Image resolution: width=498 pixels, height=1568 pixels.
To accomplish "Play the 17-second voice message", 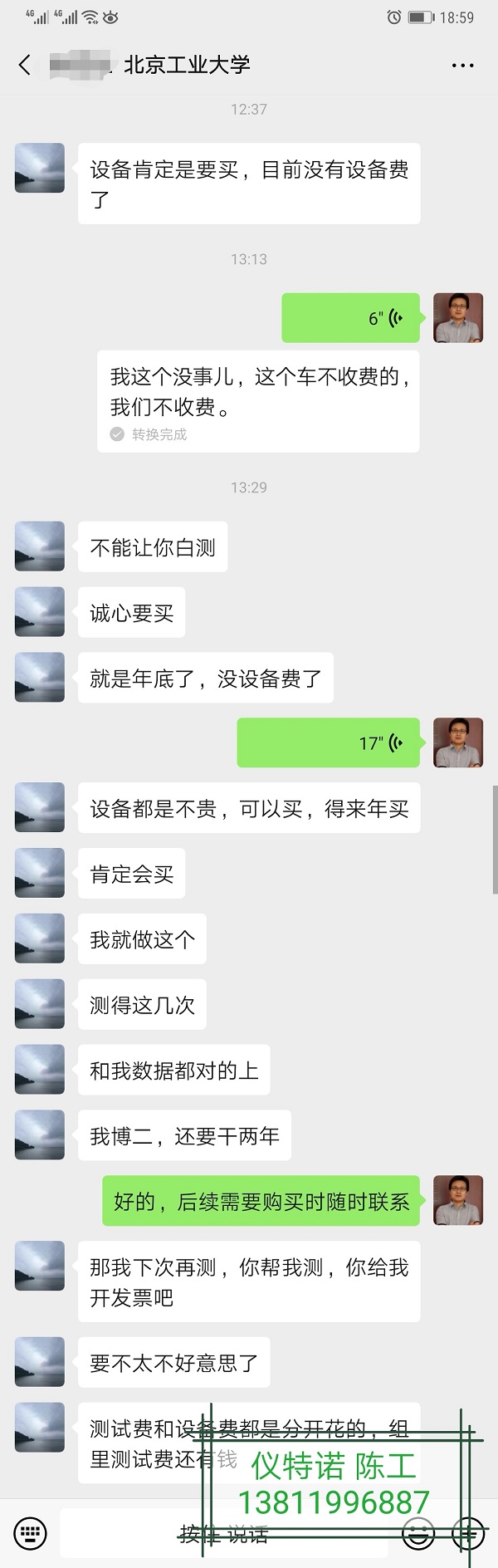I will (x=330, y=742).
